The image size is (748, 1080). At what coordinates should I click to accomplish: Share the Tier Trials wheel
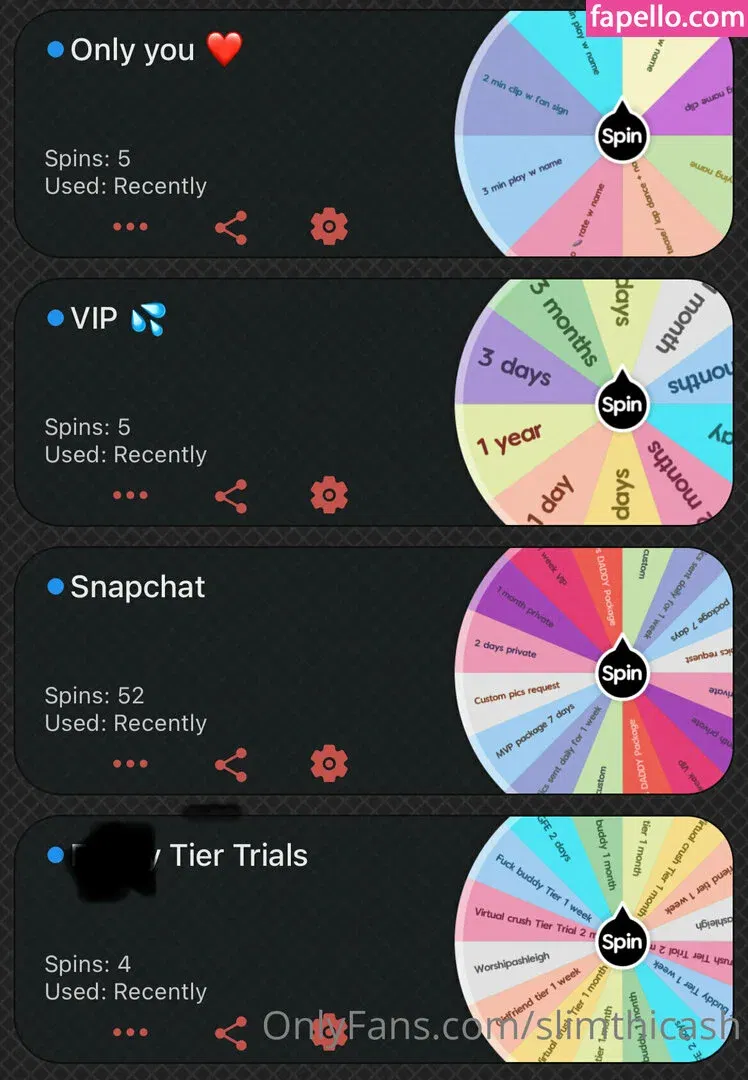[x=231, y=1032]
